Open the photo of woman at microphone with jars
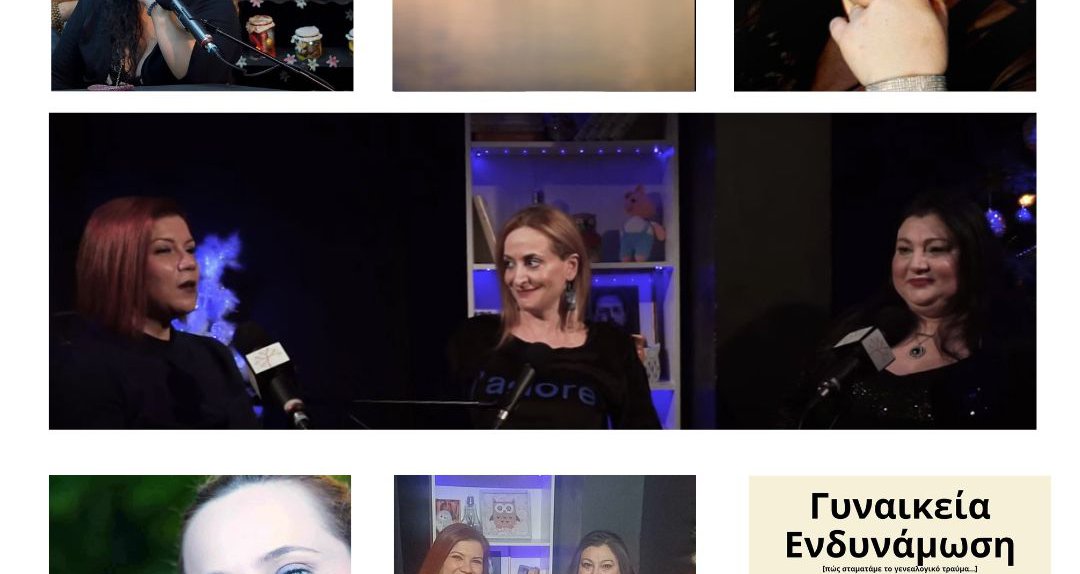The width and height of the screenshot is (1080, 574). [202, 45]
